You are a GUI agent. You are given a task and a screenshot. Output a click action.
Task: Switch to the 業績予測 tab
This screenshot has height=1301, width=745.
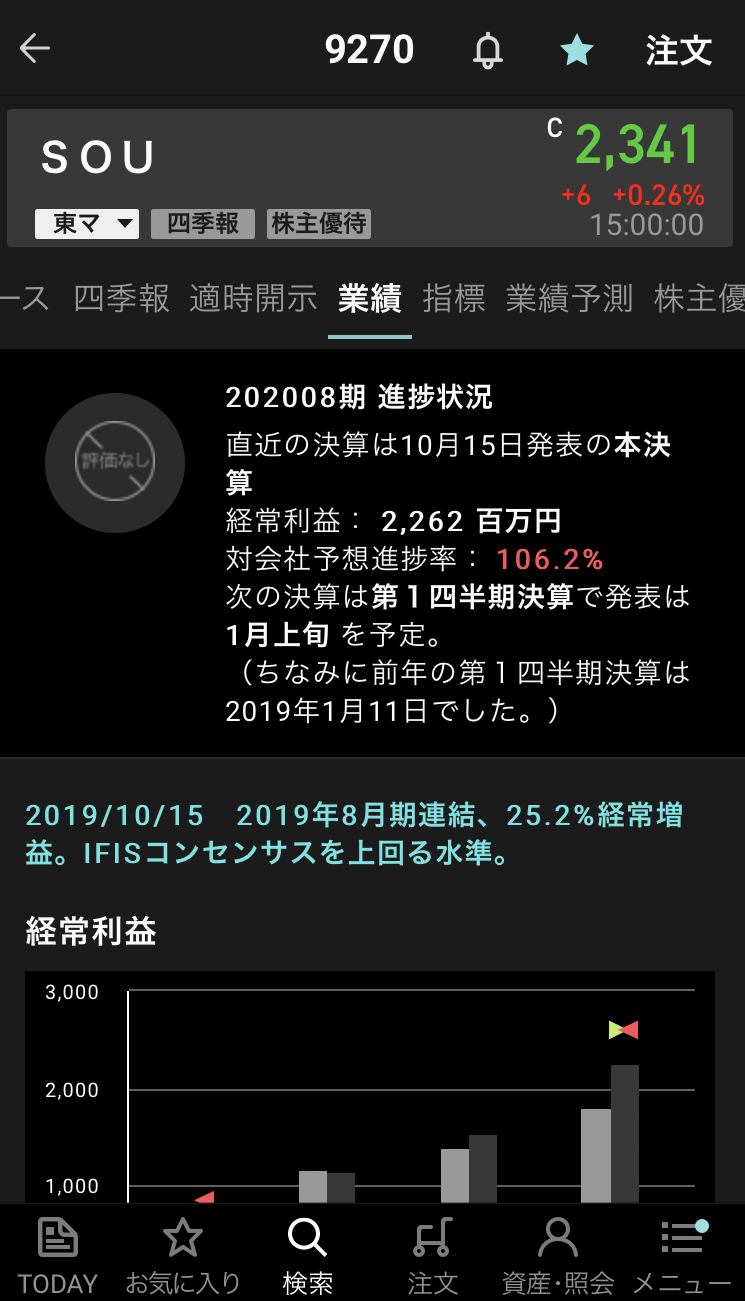pos(569,298)
